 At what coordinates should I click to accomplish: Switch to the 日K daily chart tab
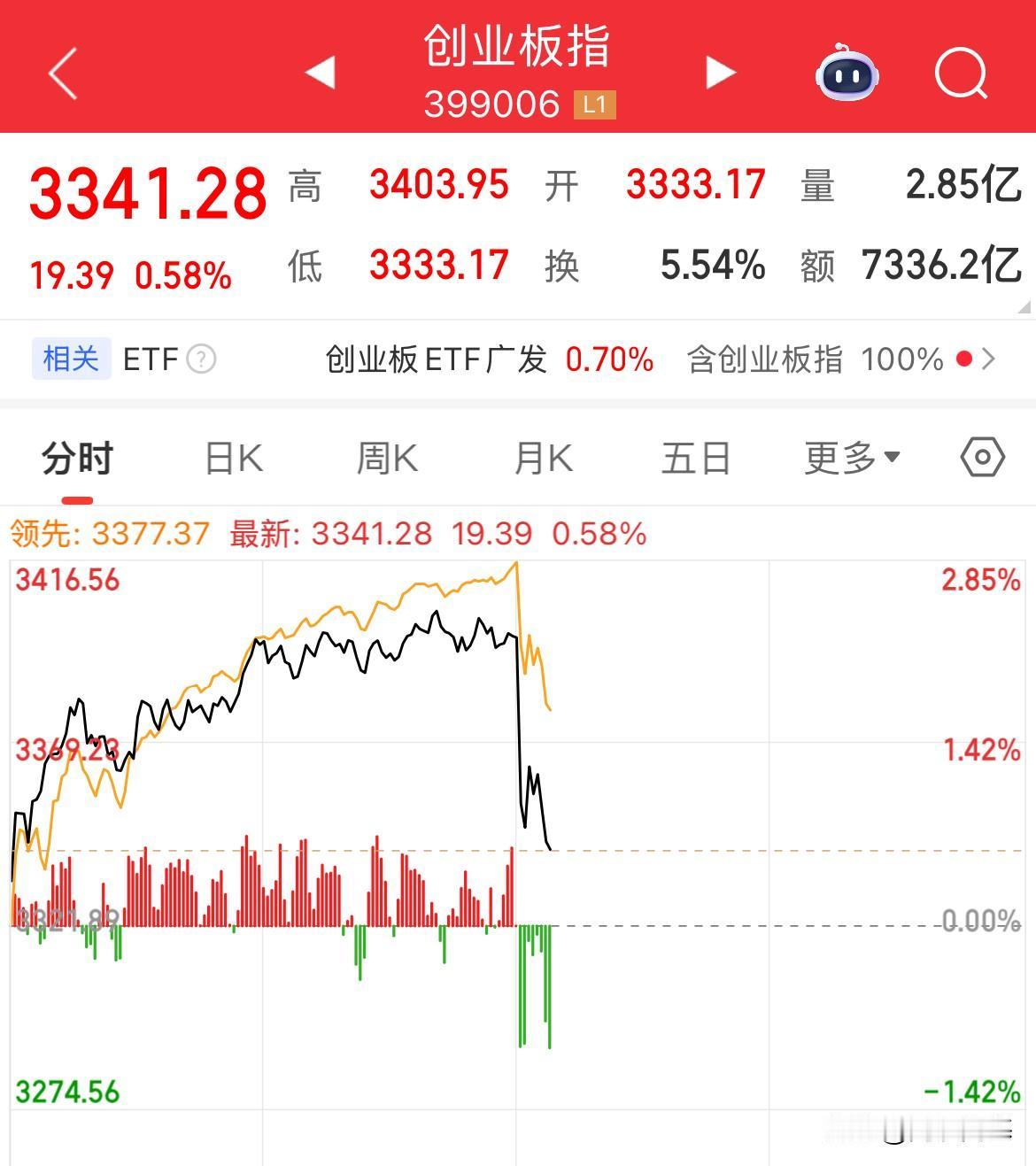pos(233,457)
